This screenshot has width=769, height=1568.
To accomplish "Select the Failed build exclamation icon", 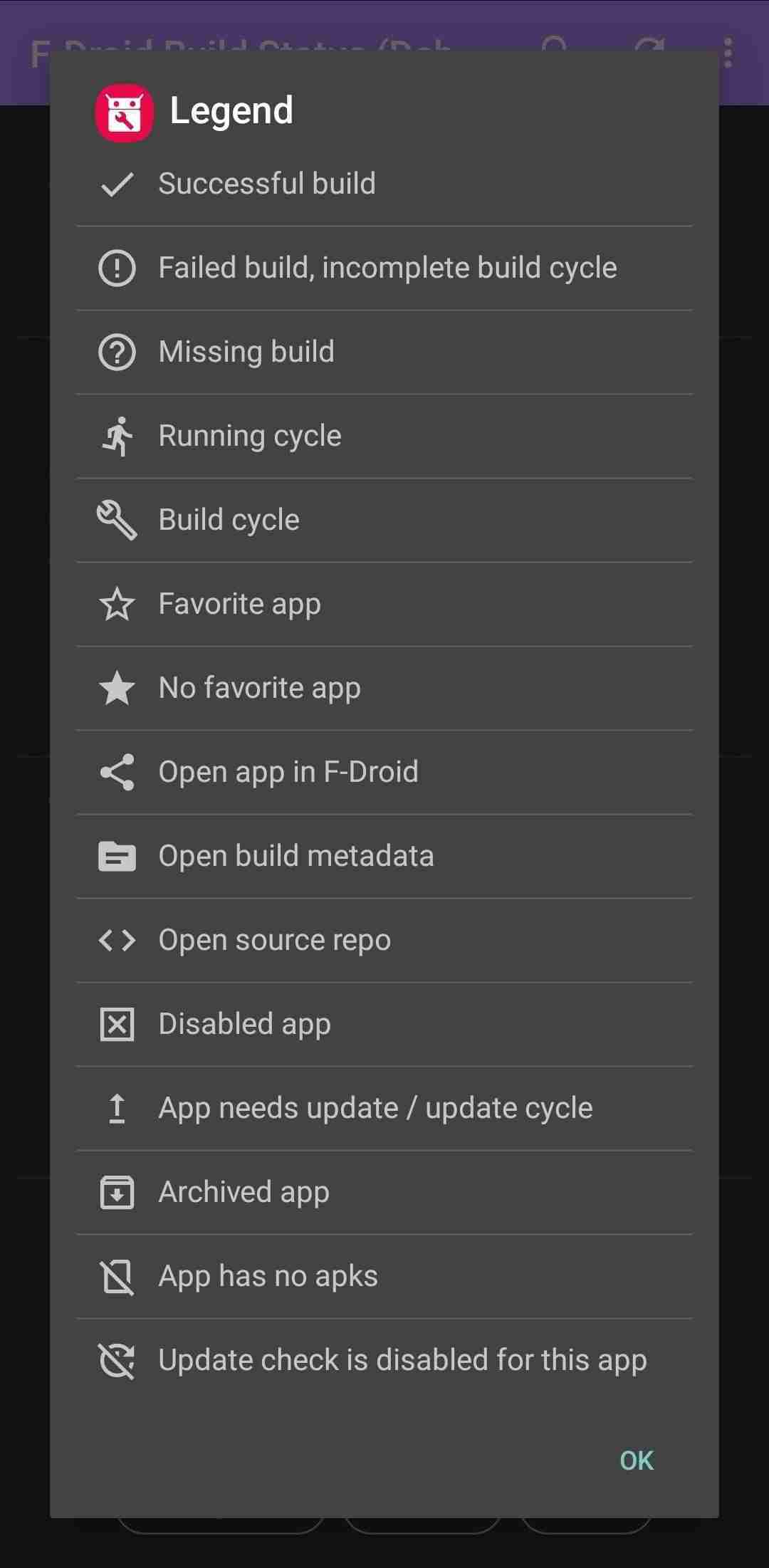I will point(117,268).
